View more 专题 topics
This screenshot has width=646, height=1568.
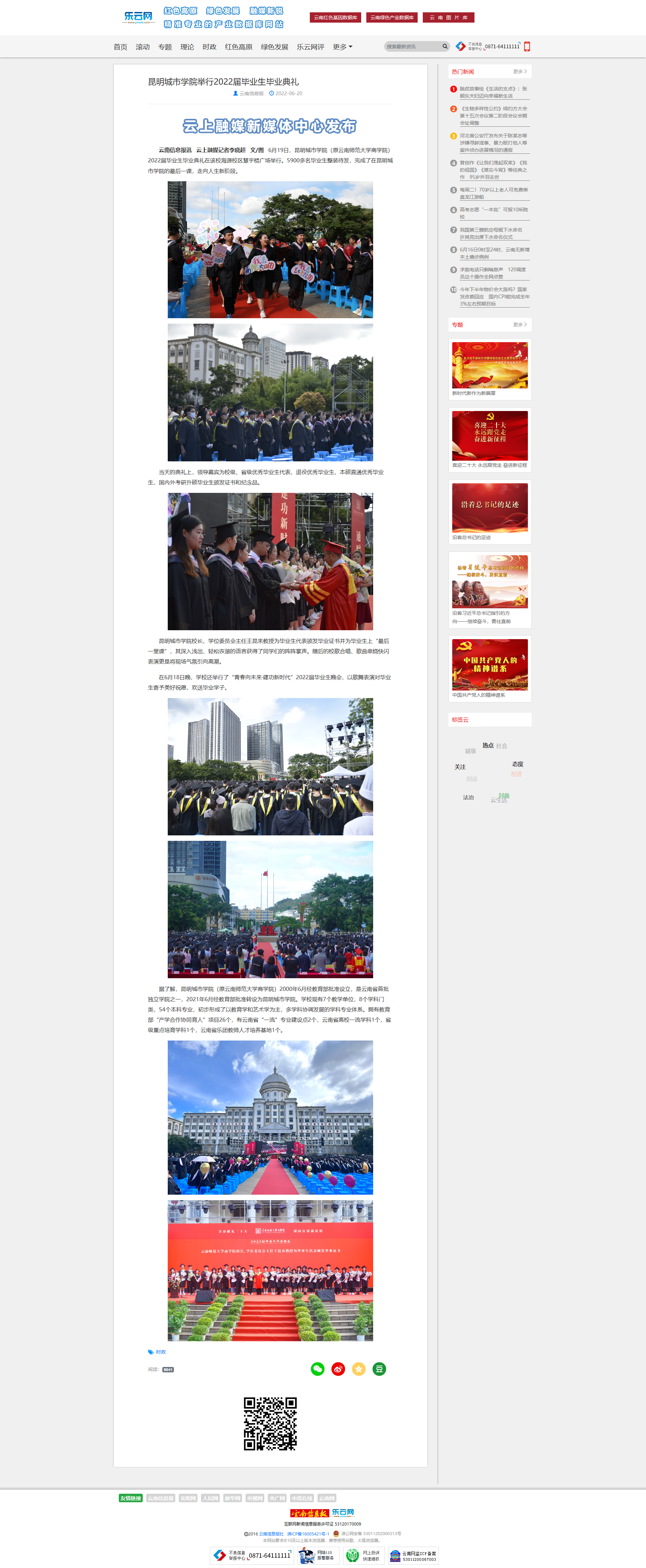[519, 325]
